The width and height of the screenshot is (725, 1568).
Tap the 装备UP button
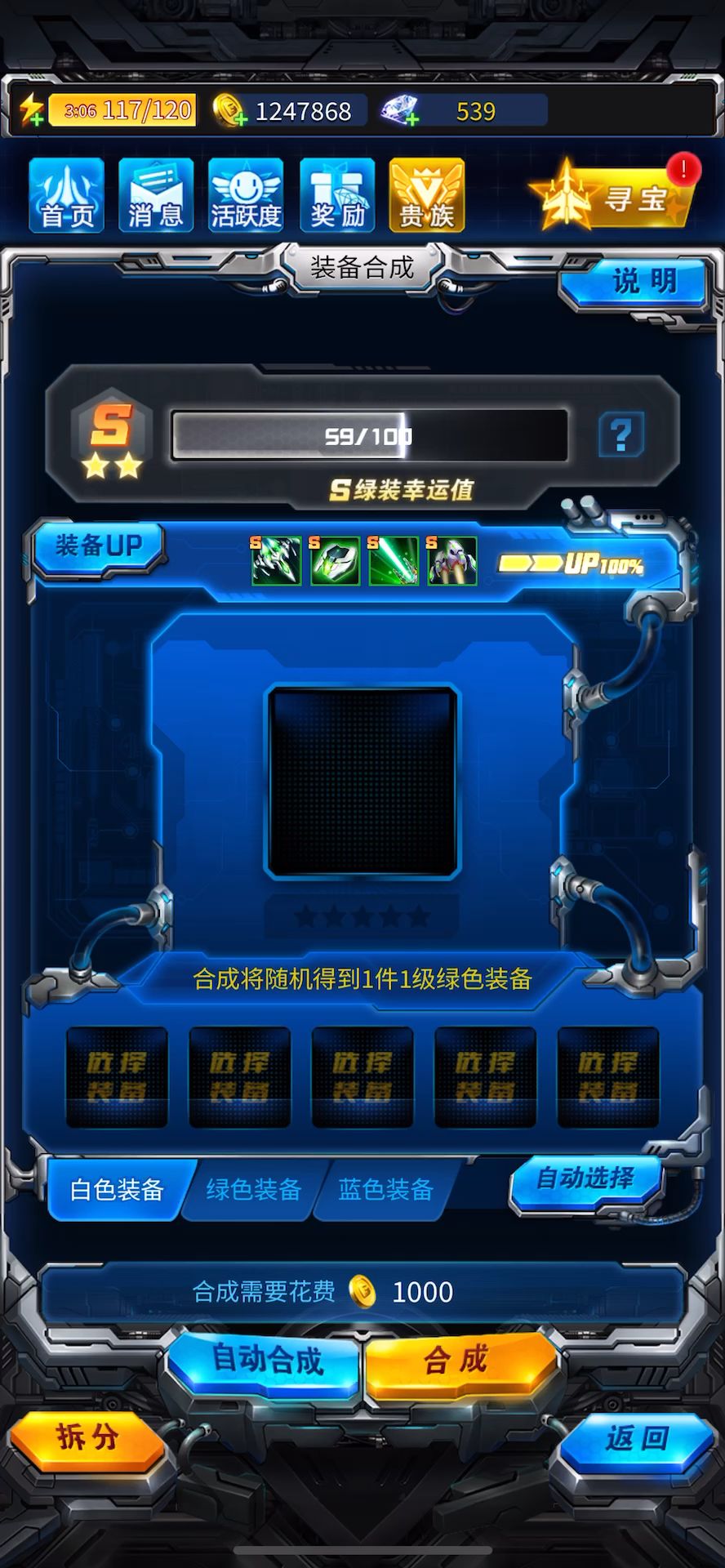coord(99,546)
